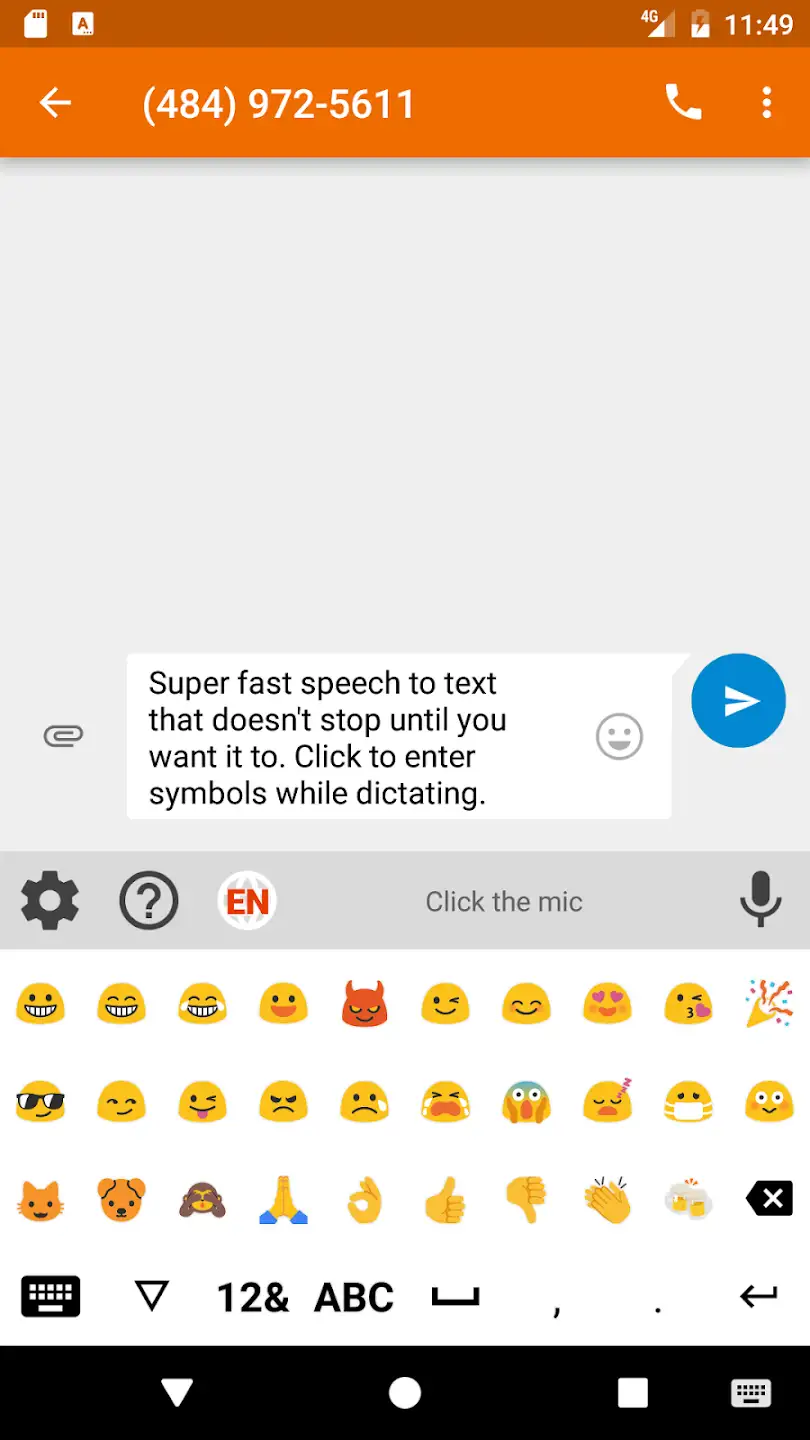Start dictation with the microphone icon
The height and width of the screenshot is (1440, 810).
[x=760, y=899]
